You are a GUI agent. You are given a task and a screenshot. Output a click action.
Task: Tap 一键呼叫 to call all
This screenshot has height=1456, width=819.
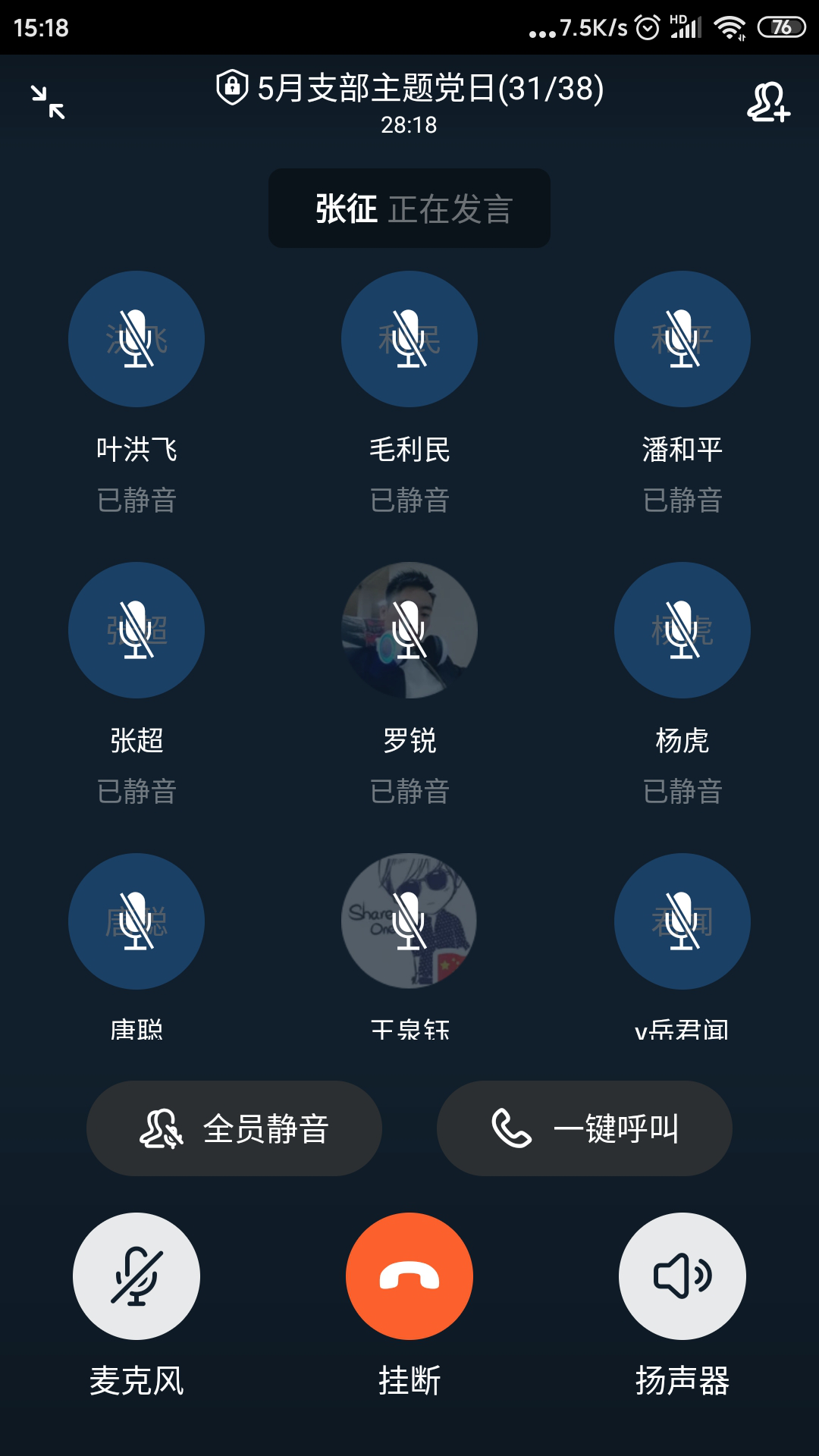pyautogui.click(x=585, y=1128)
